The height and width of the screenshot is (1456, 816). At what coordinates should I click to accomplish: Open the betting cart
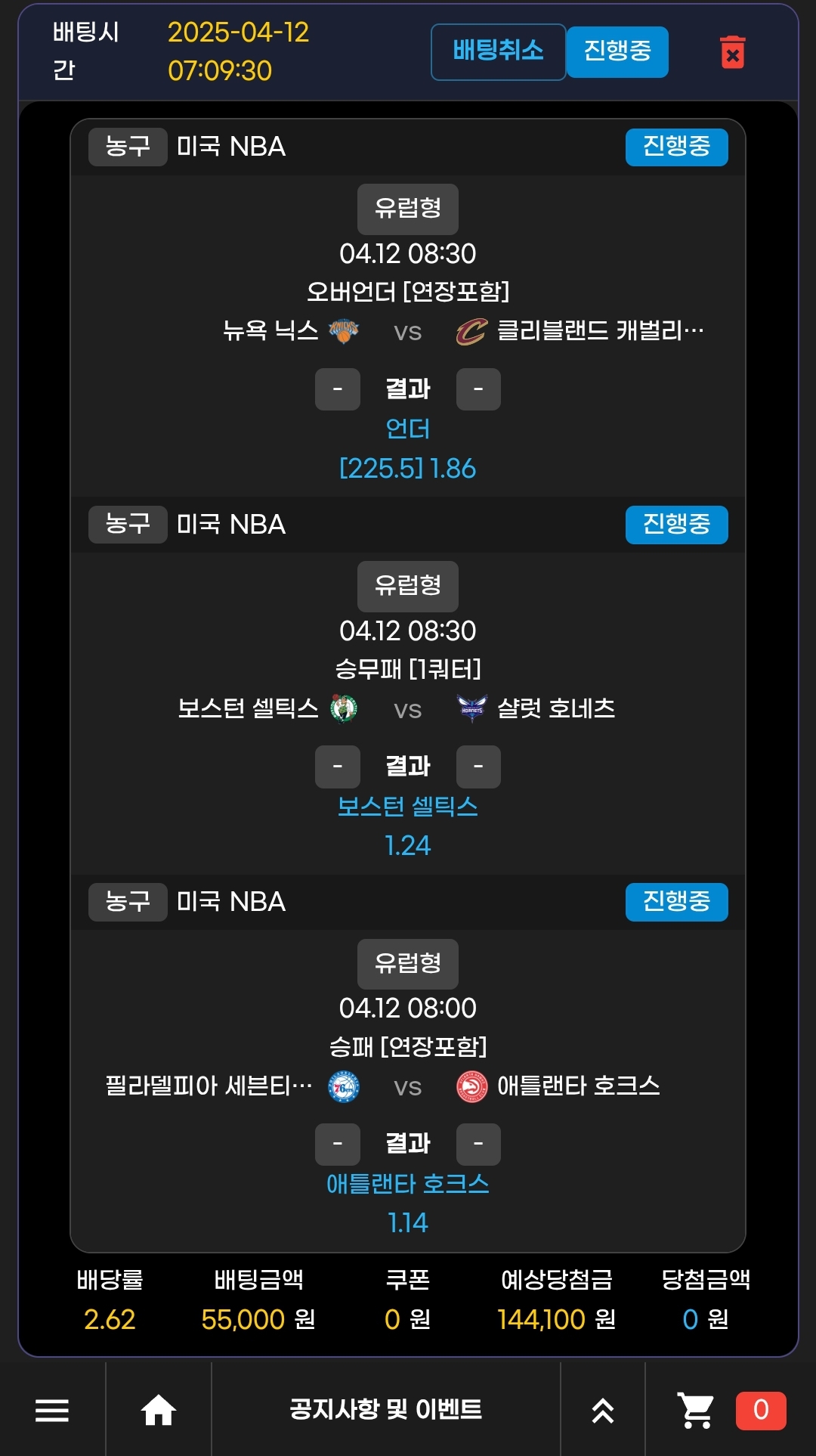click(696, 1410)
